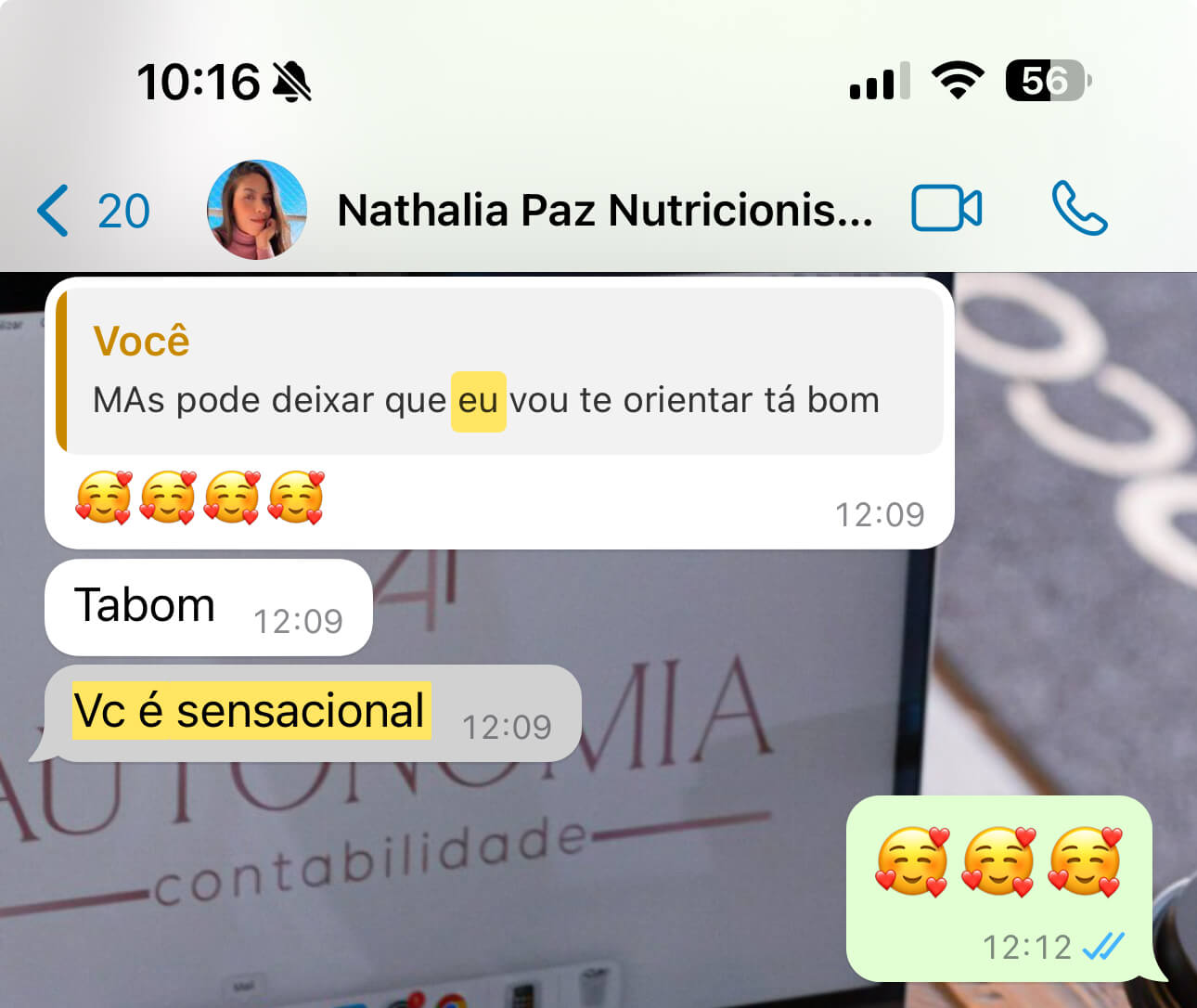The width and height of the screenshot is (1197, 1008).
Task: Open Nathalia Paz's profile picture
Action: tap(257, 210)
